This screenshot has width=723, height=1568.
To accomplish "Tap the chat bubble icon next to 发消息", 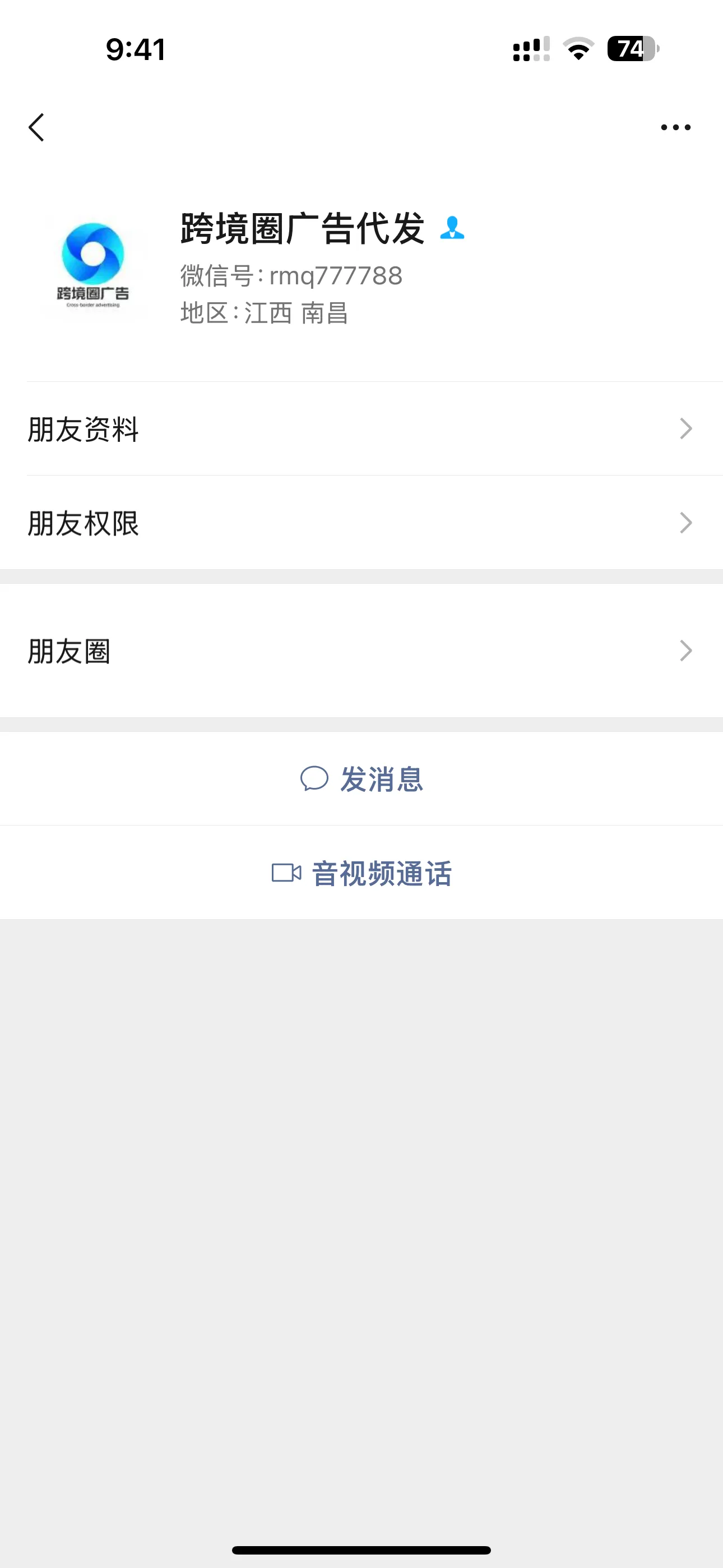I will [x=314, y=780].
